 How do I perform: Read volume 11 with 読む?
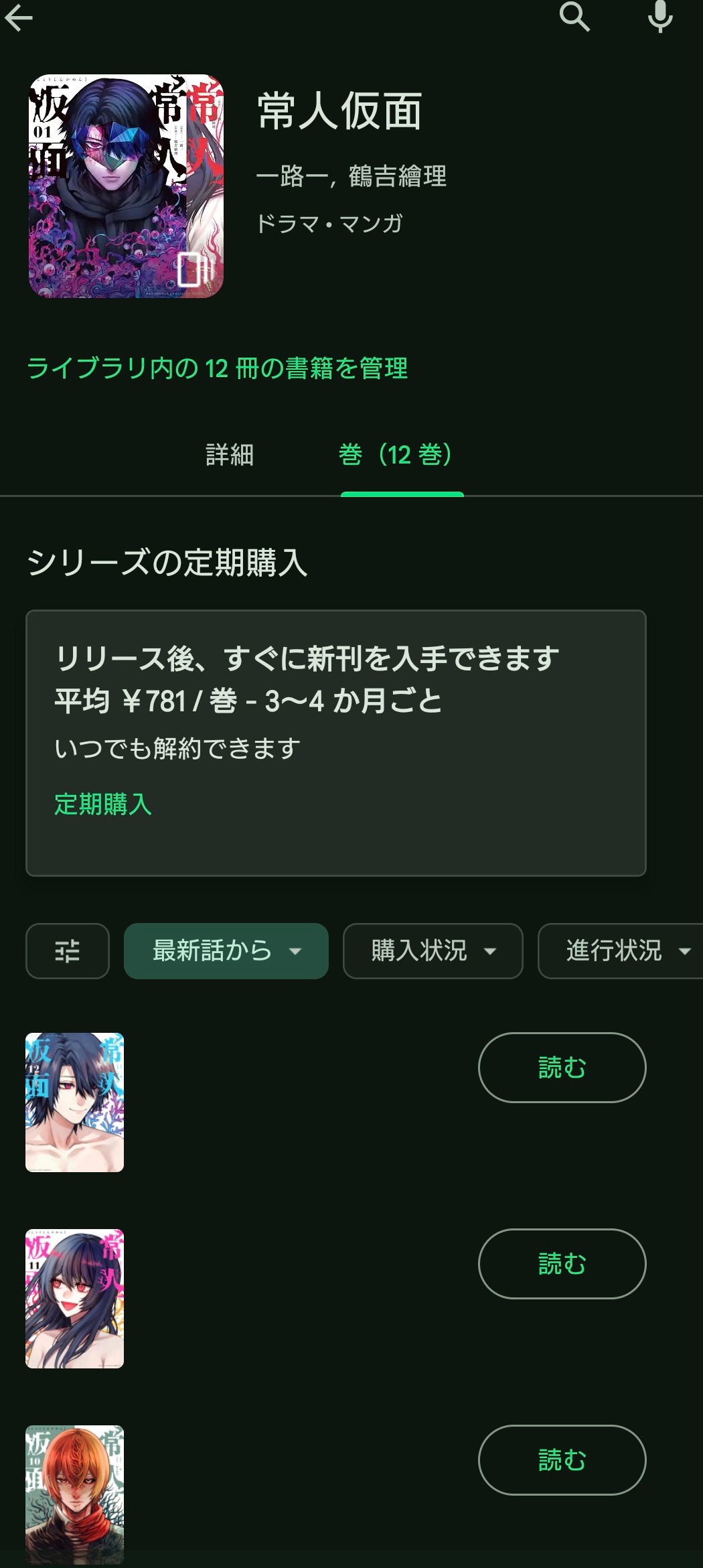coord(562,1263)
